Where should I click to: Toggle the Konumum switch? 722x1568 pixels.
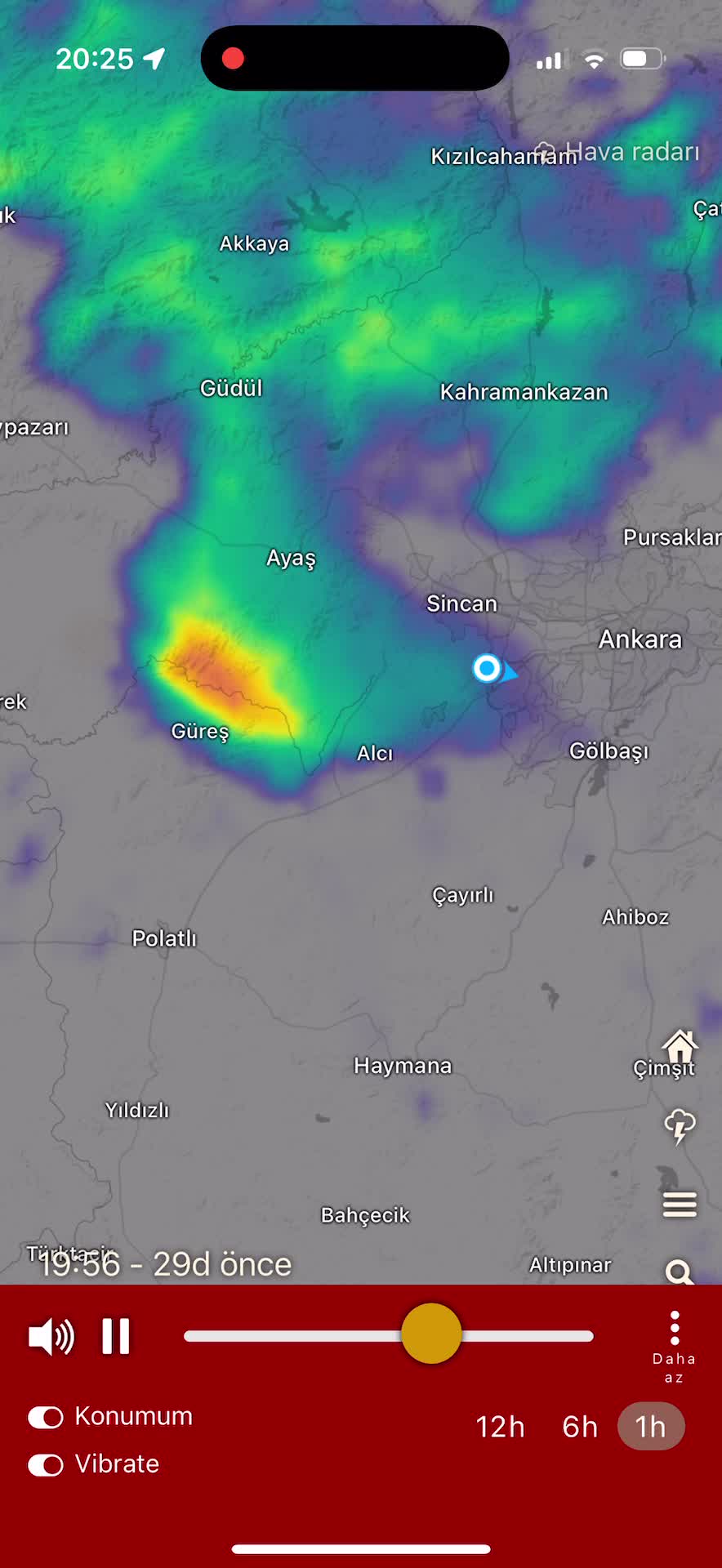pos(46,1417)
